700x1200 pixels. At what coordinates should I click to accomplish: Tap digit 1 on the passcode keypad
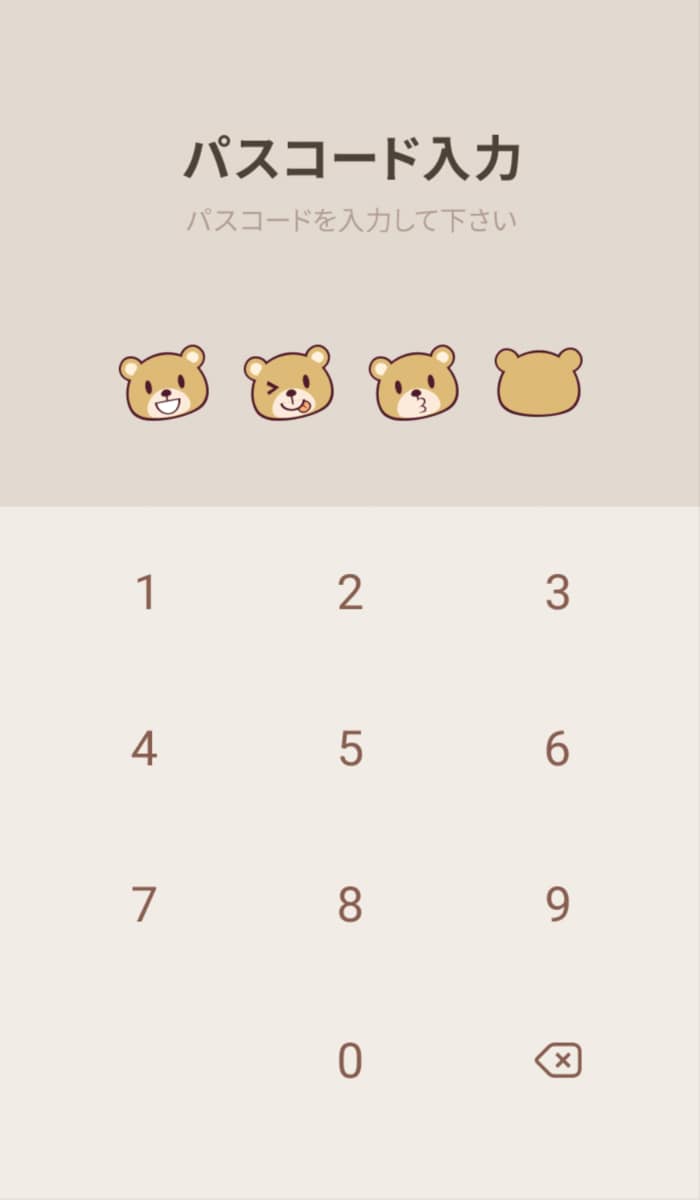(145, 593)
